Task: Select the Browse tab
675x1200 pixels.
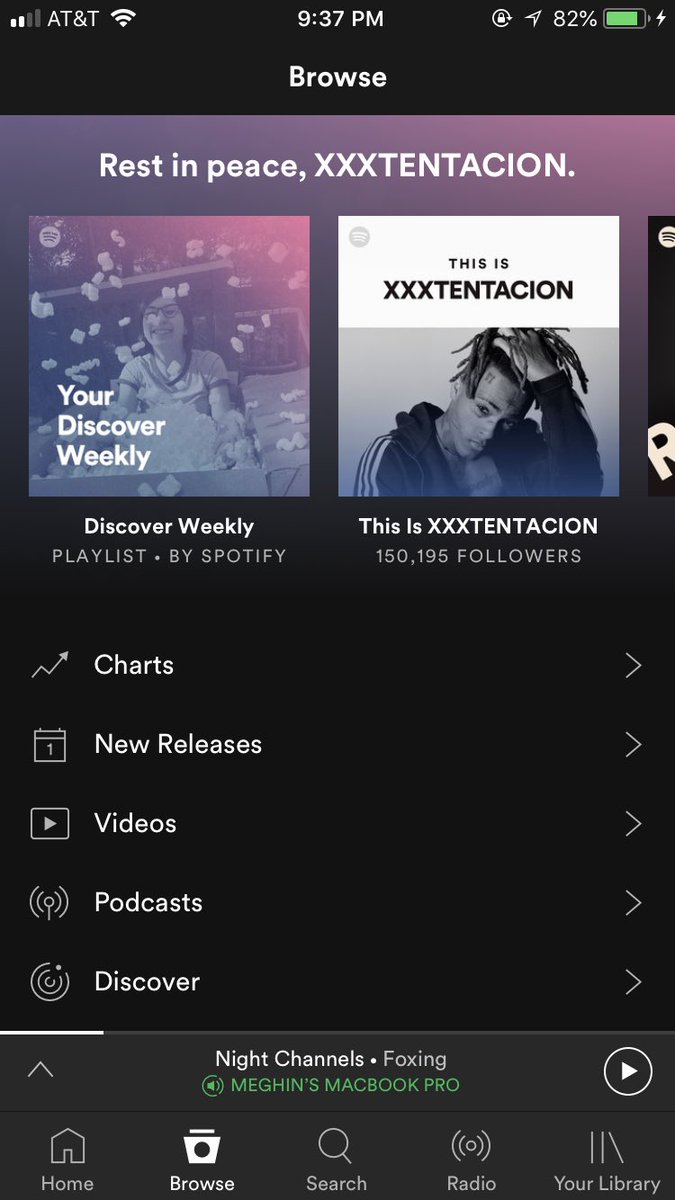Action: tap(202, 1160)
